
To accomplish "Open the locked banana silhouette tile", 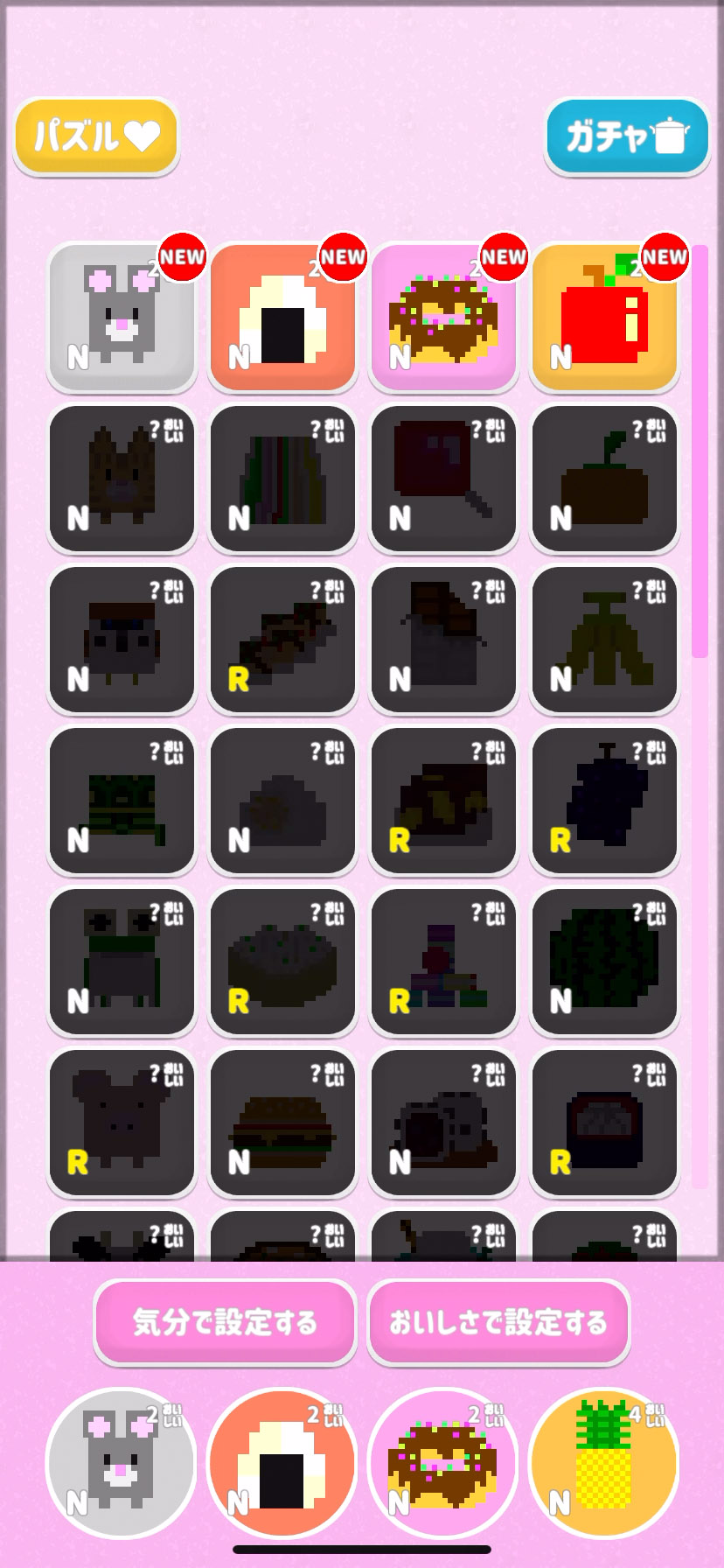I will (x=604, y=640).
